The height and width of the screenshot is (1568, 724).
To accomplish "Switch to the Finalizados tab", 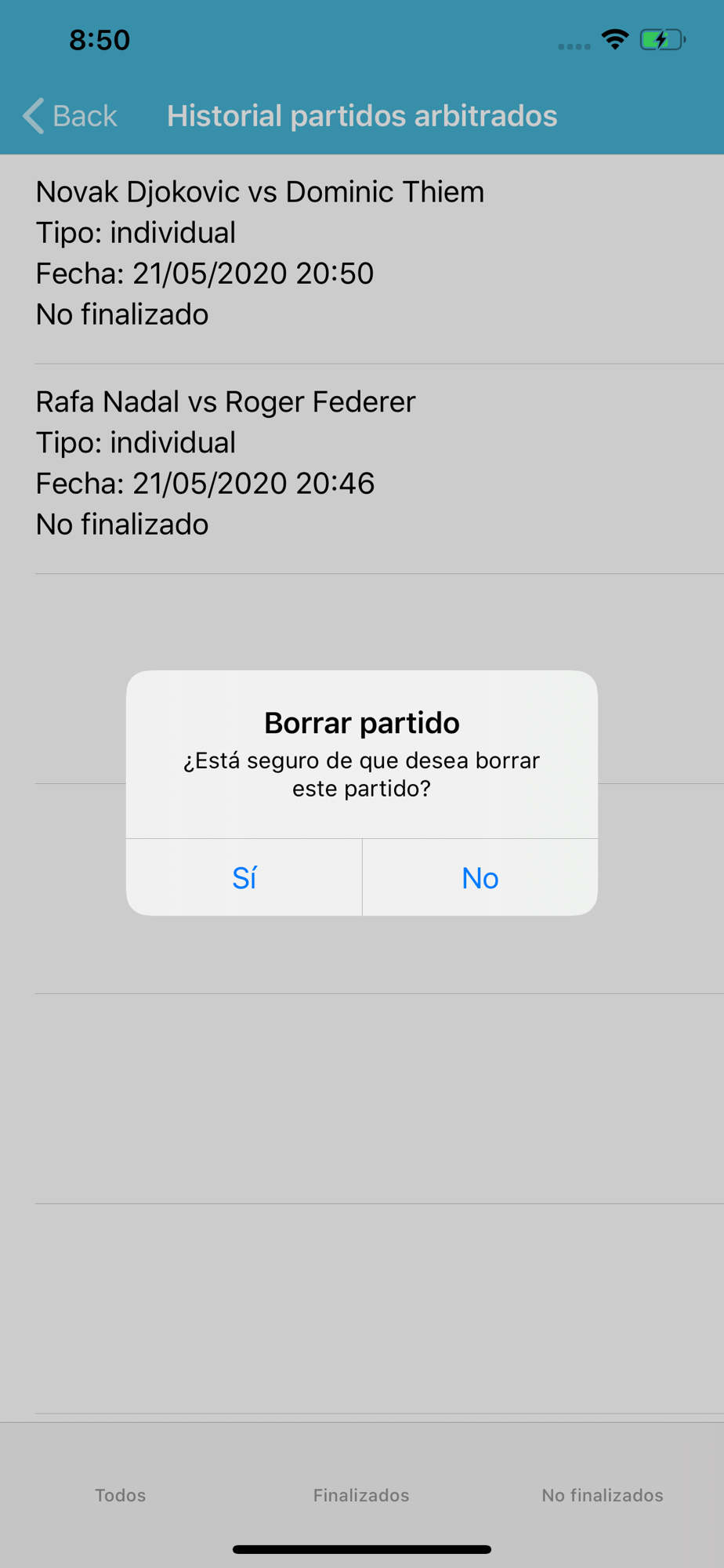I will tap(361, 1494).
